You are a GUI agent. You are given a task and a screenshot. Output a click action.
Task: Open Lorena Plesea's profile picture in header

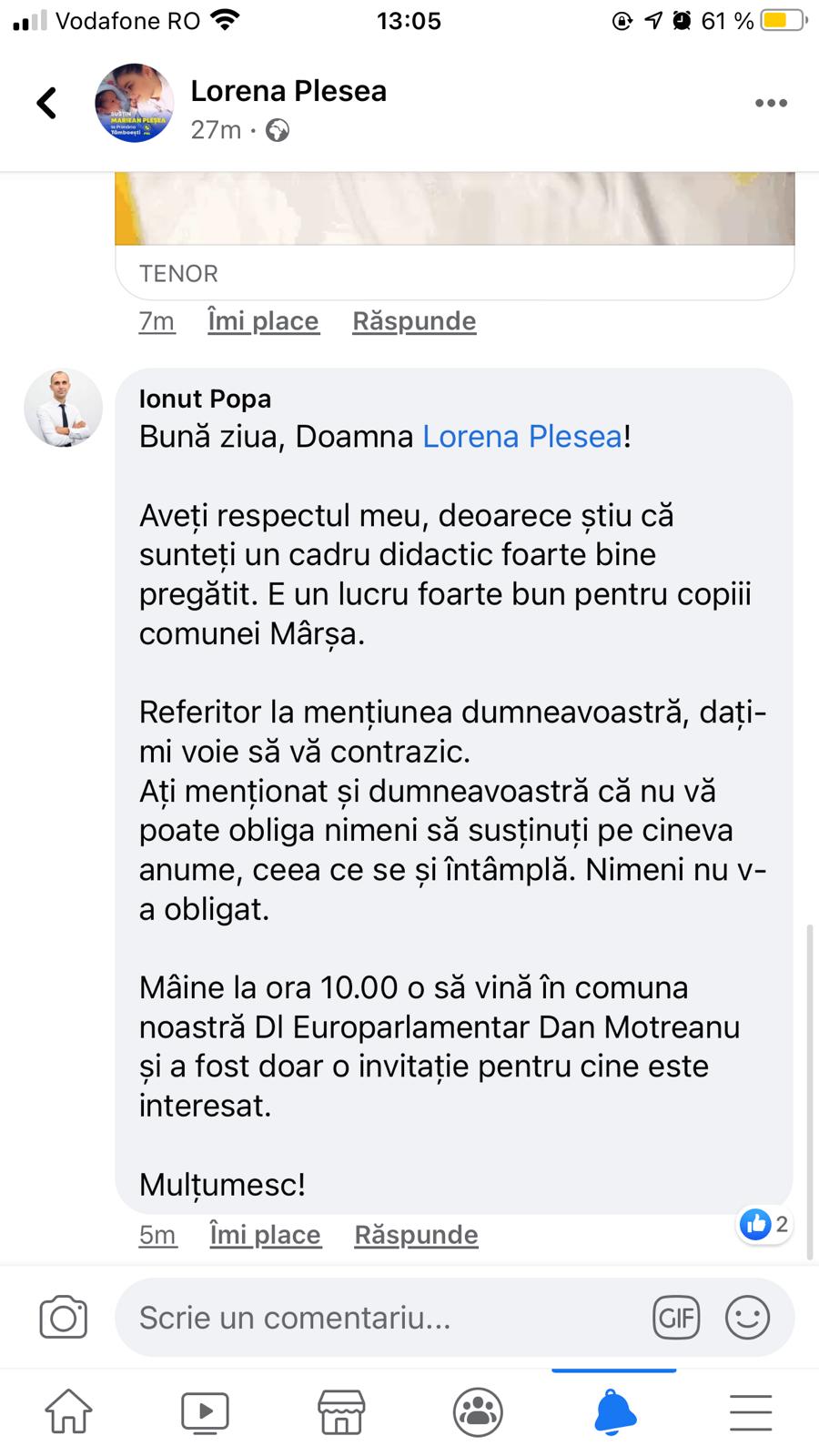[135, 103]
